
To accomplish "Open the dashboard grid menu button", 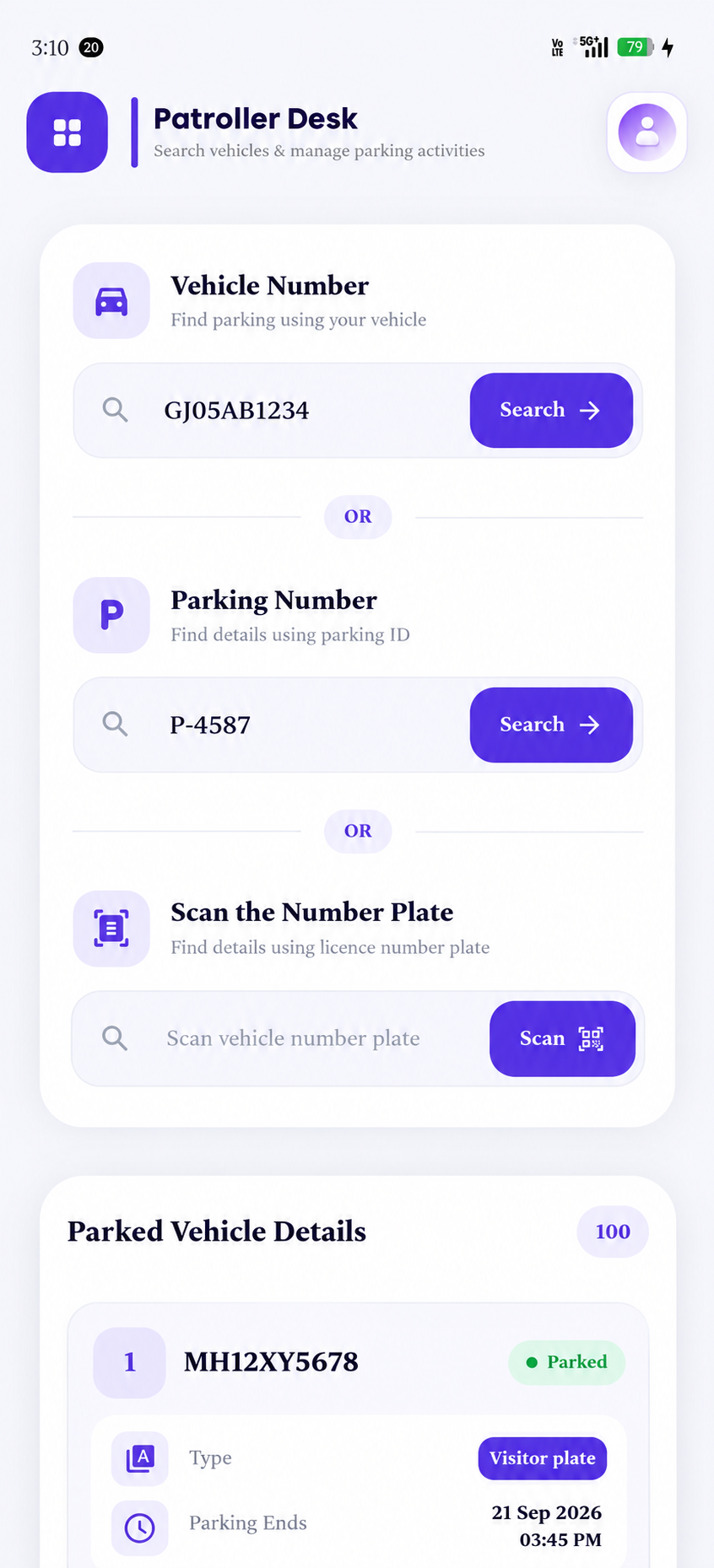I will click(67, 132).
